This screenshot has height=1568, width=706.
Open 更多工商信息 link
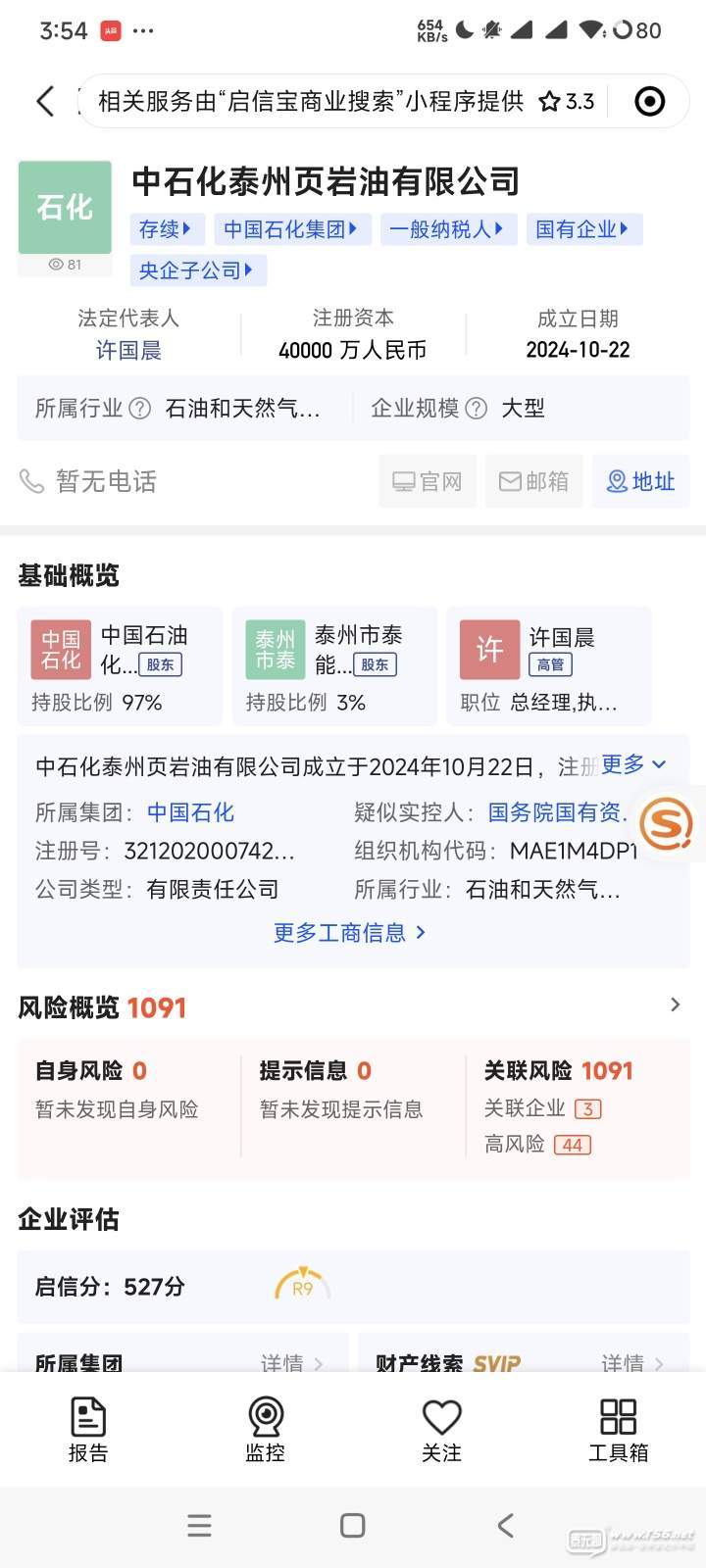click(349, 932)
